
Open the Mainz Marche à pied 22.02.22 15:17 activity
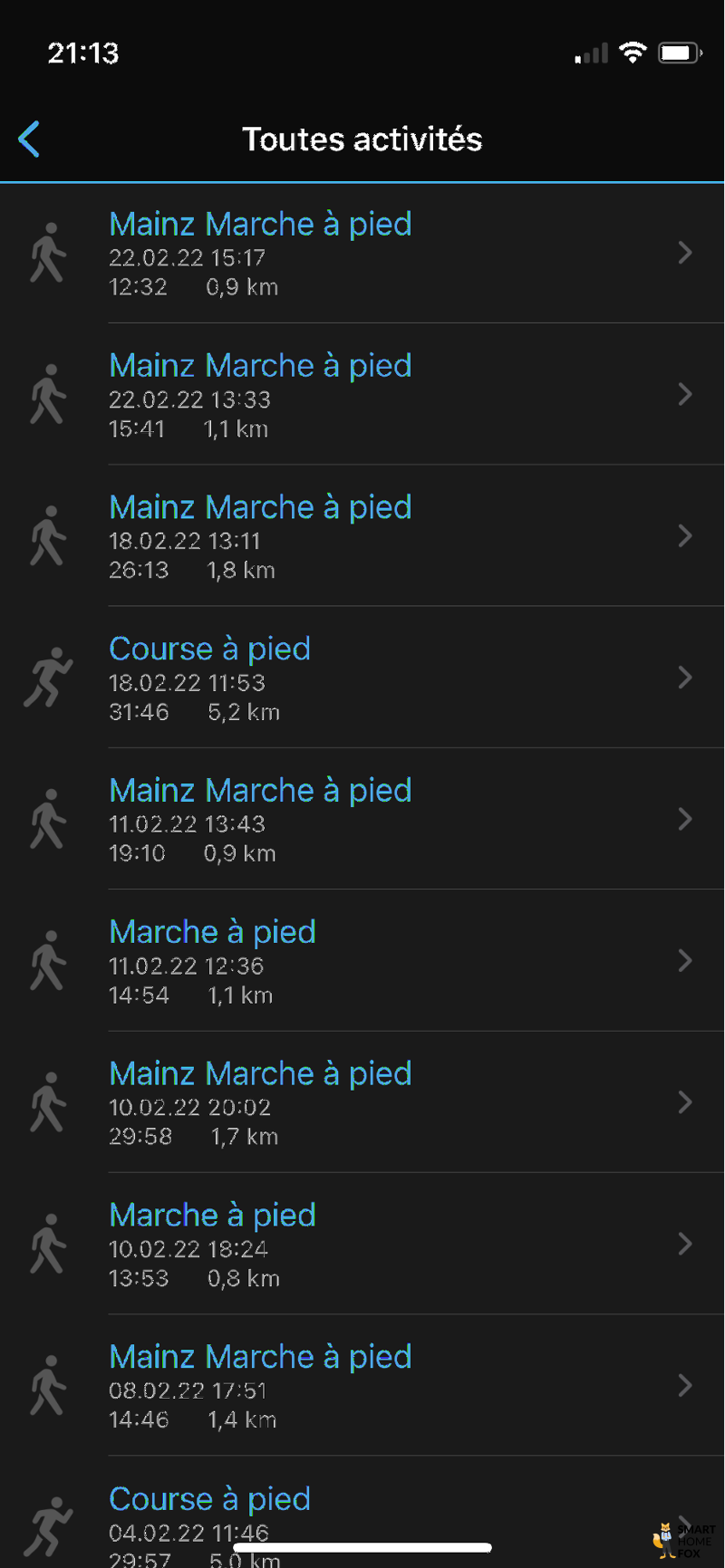click(260, 224)
